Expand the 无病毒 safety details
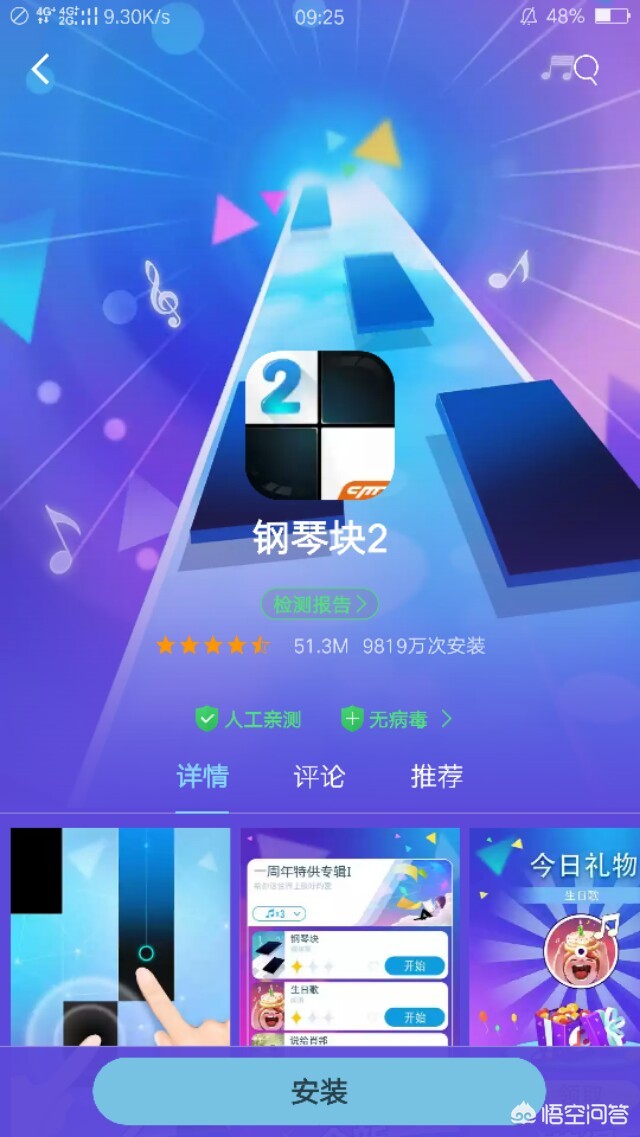The width and height of the screenshot is (640, 1137). click(397, 719)
